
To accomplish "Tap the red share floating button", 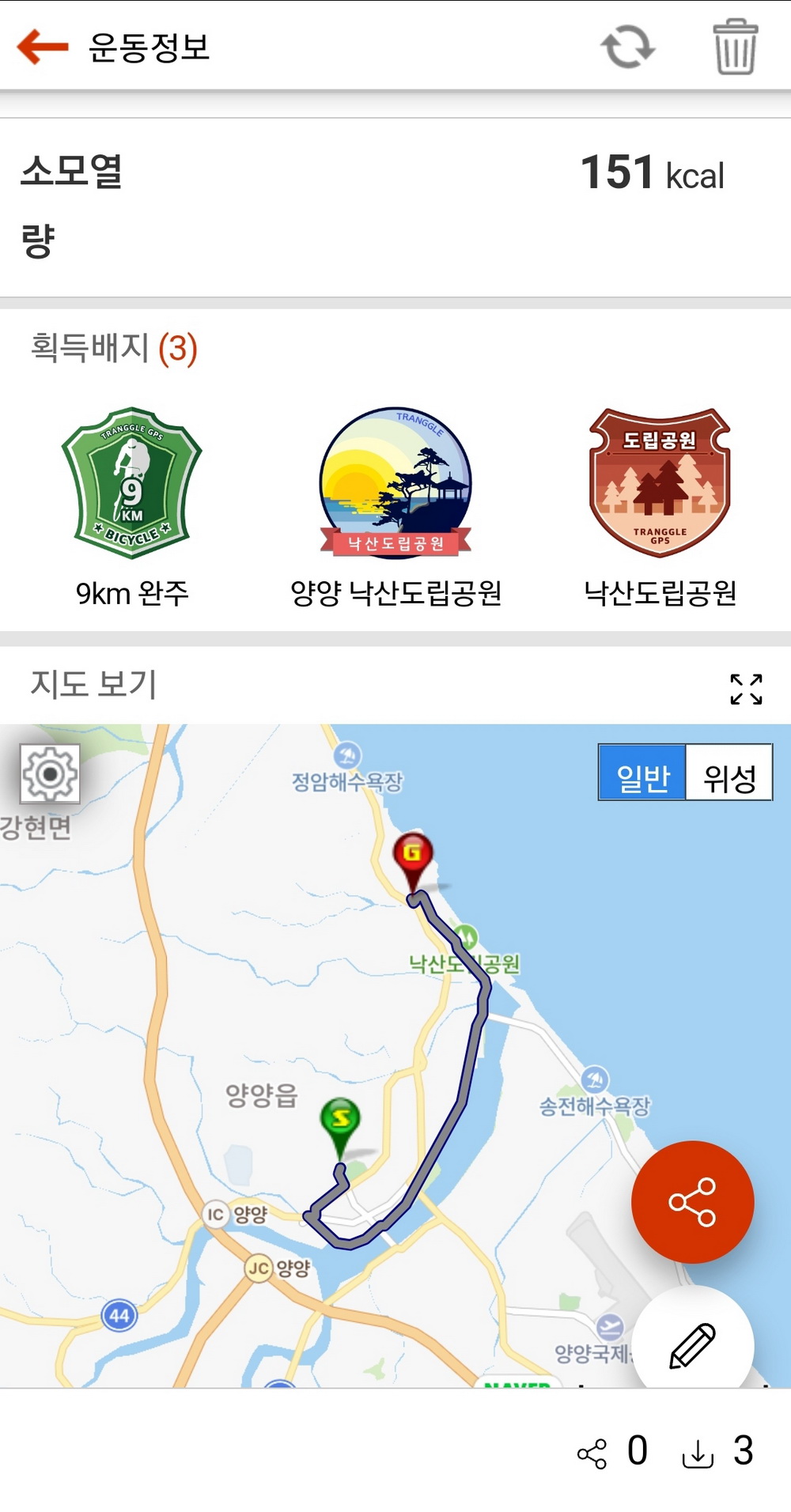I will coord(692,1202).
